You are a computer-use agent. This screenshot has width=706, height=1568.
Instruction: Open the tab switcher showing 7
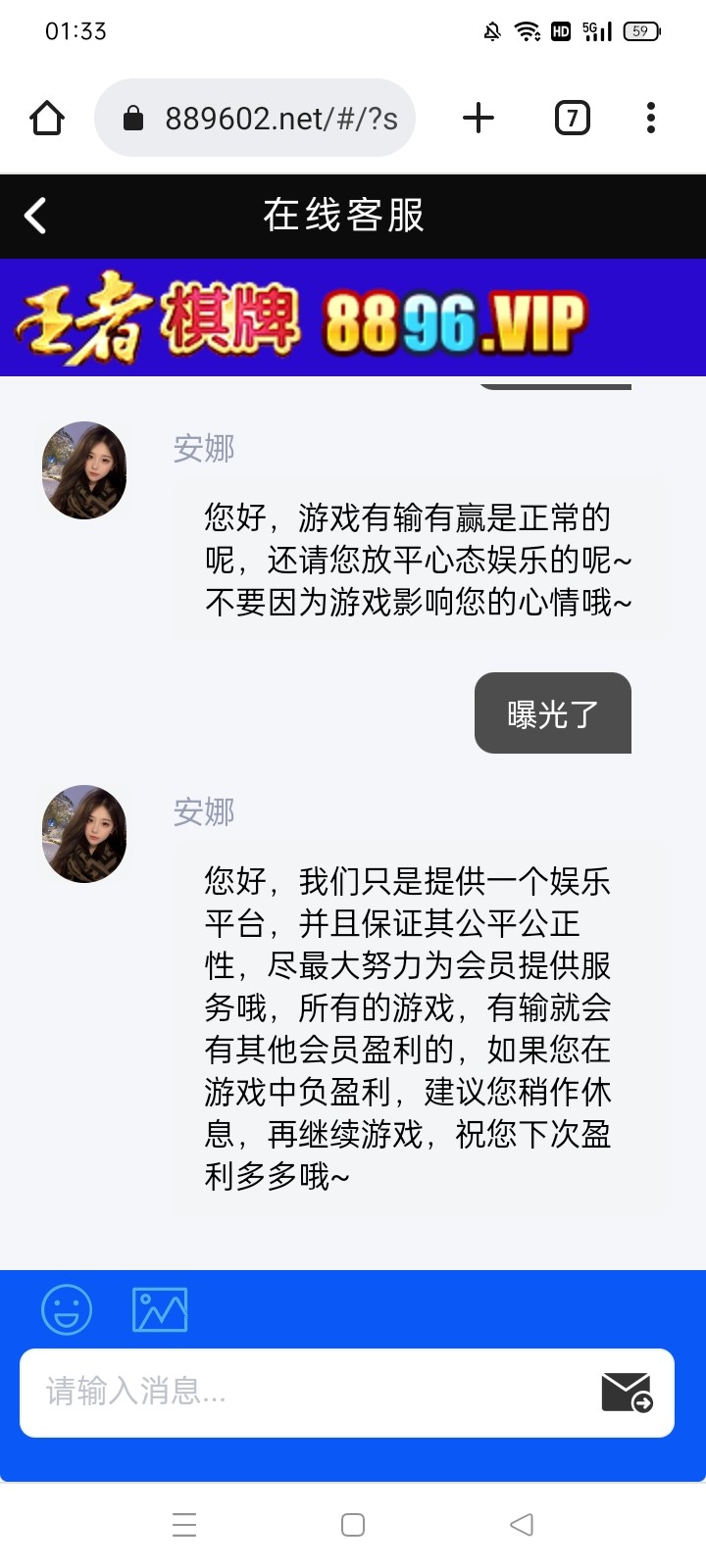(x=573, y=119)
